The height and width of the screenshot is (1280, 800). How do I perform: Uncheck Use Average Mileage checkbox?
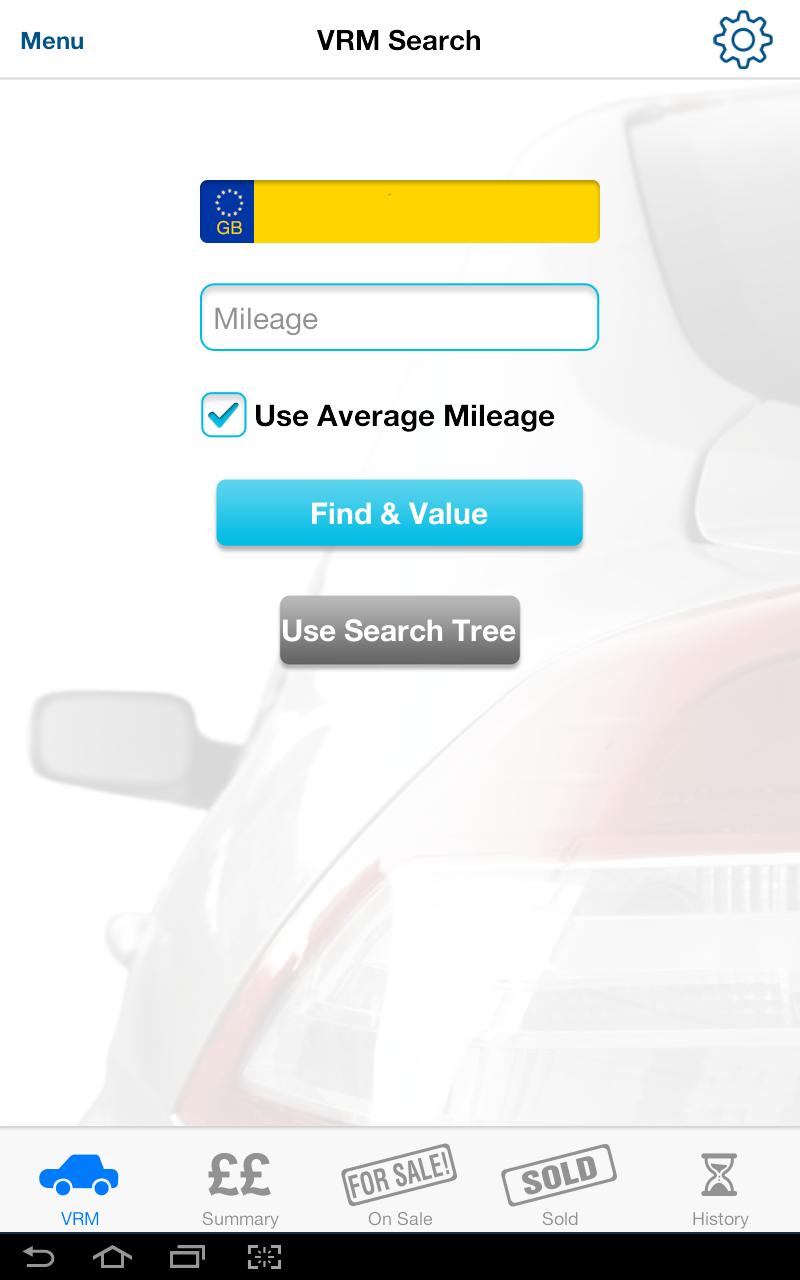point(223,415)
